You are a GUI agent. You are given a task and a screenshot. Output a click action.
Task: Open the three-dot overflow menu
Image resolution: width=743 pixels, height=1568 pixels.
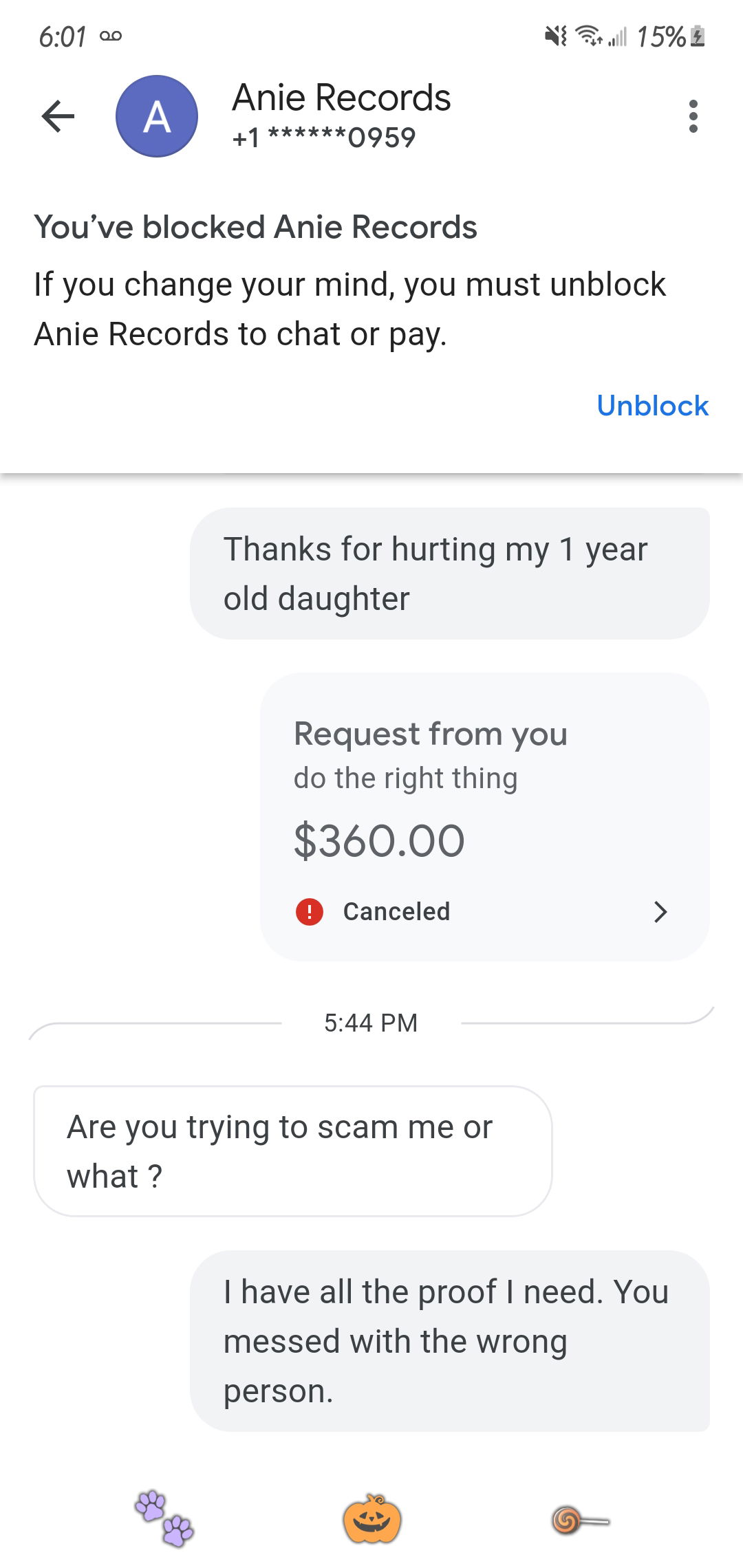coord(693,116)
